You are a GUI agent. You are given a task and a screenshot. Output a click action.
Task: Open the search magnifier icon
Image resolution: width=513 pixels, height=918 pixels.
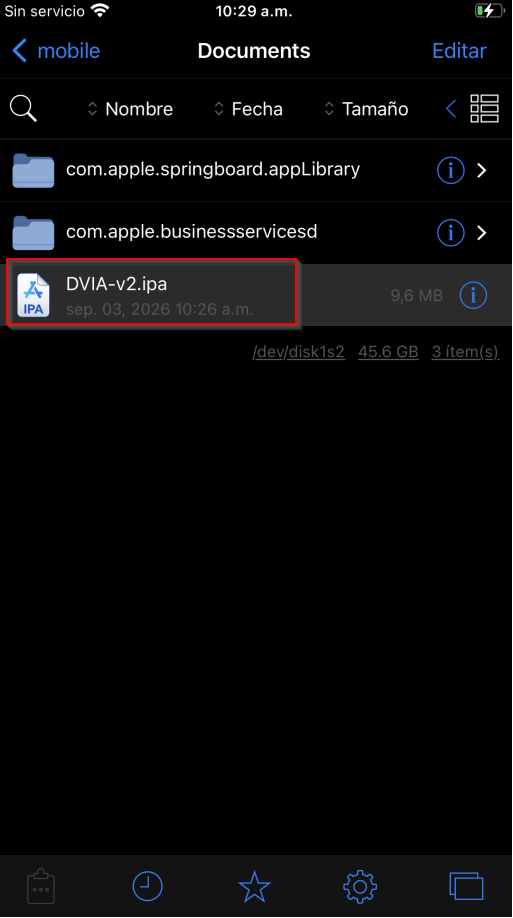tap(23, 108)
